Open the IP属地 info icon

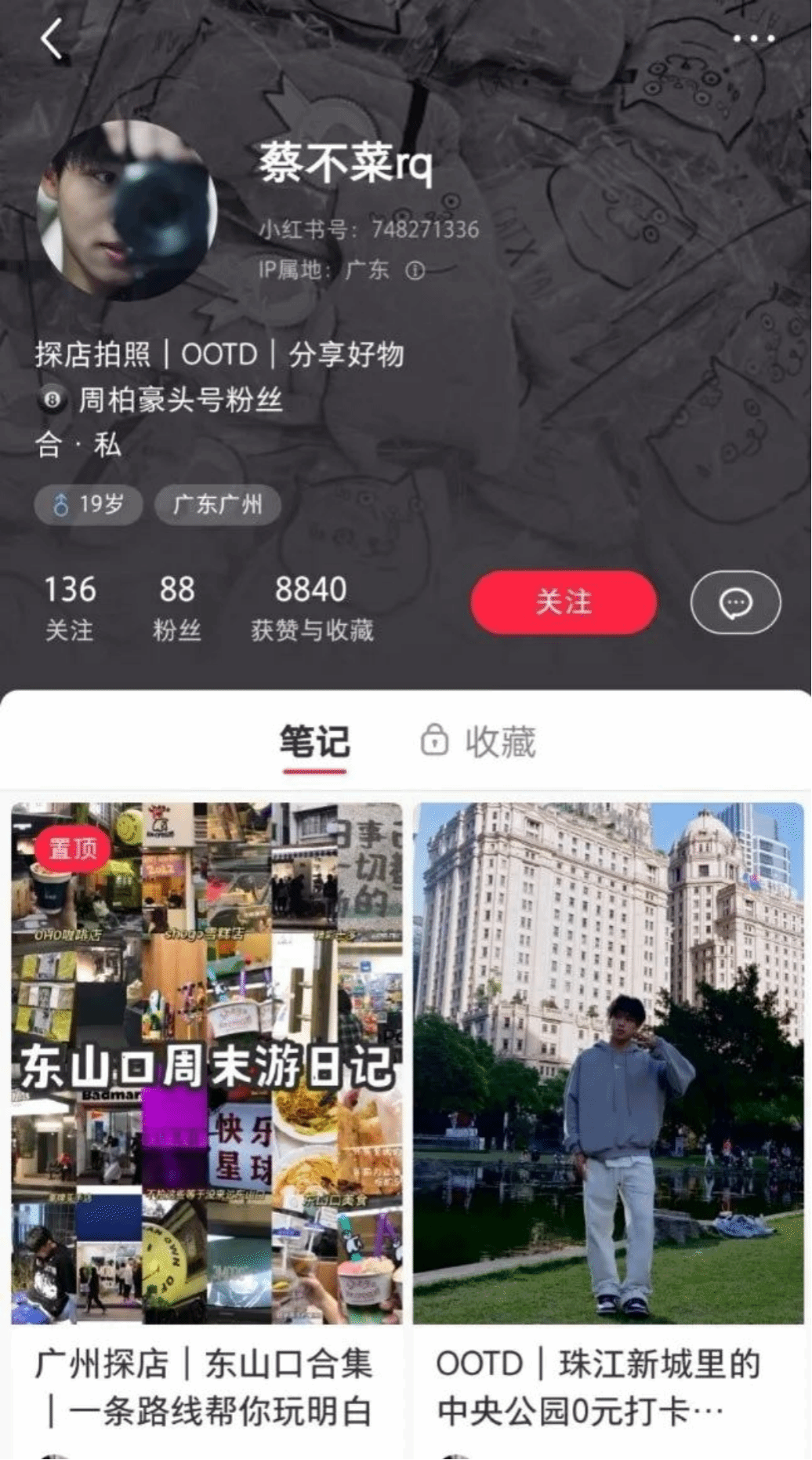415,271
